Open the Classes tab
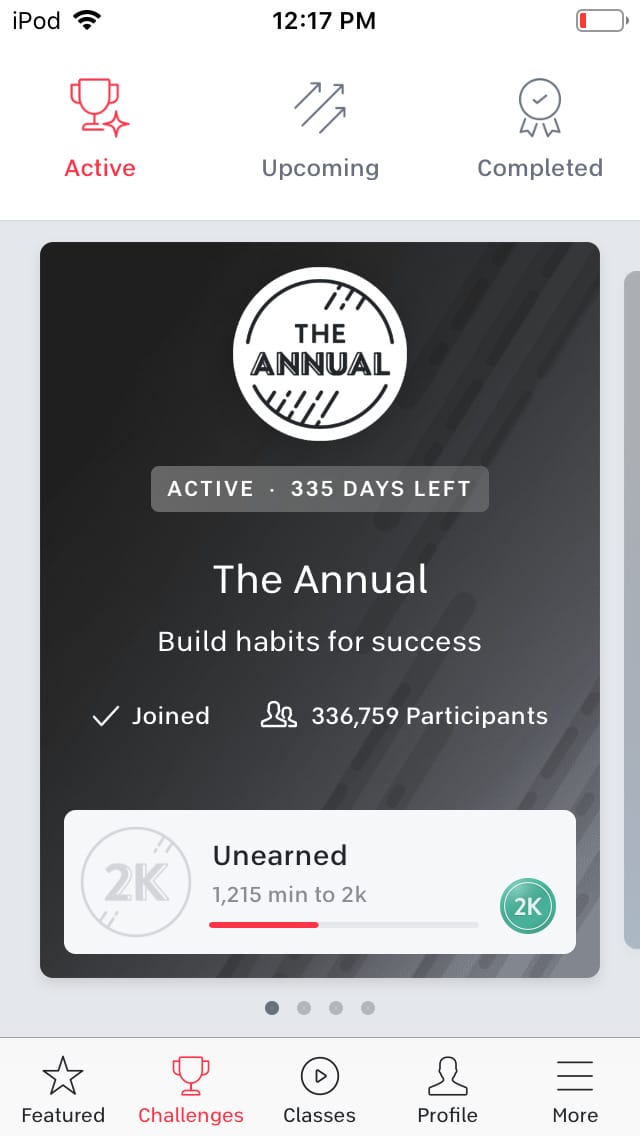Image resolution: width=640 pixels, height=1136 pixels. tap(319, 1090)
